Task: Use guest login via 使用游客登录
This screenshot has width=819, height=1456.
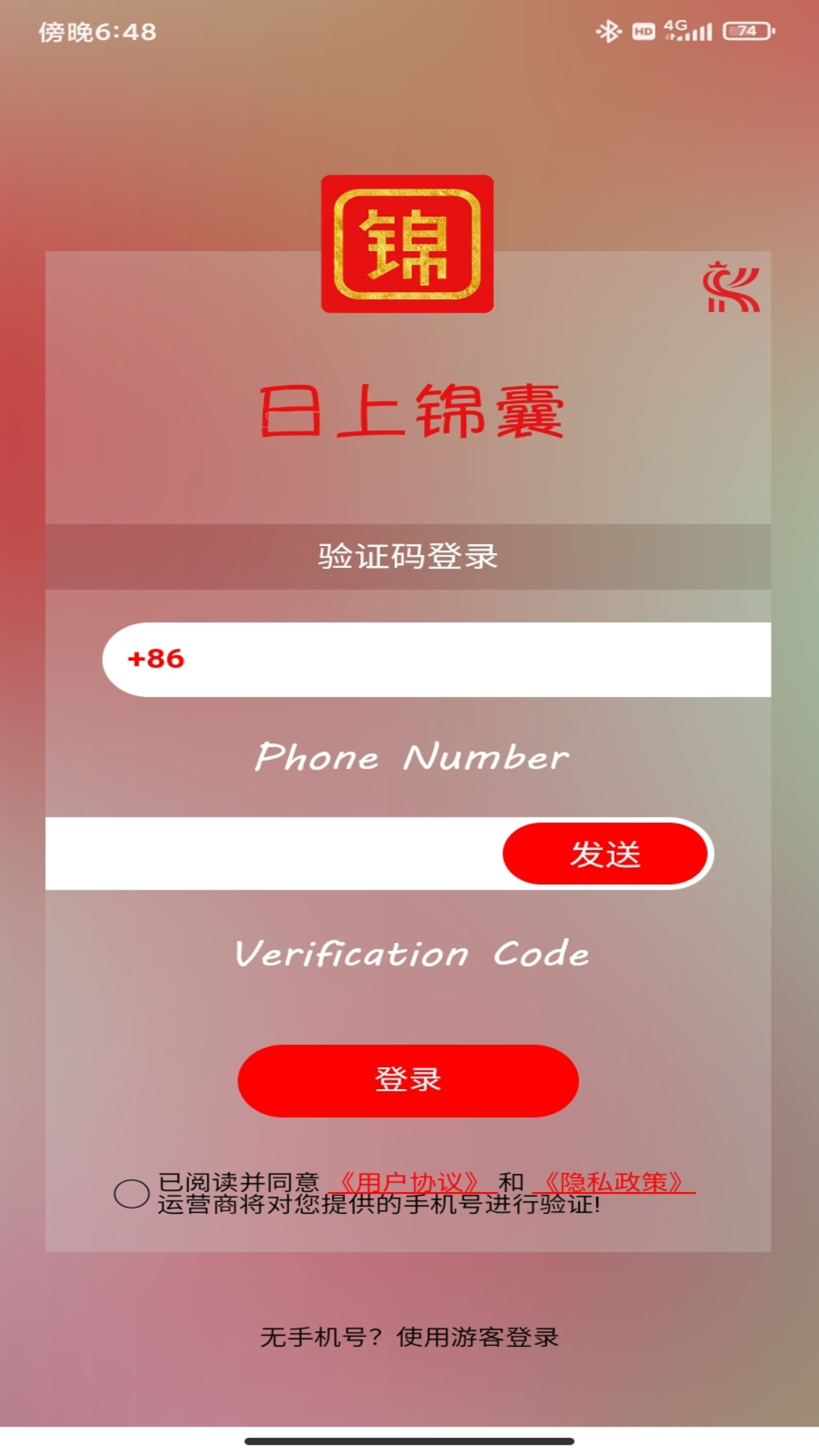Action: [478, 1337]
